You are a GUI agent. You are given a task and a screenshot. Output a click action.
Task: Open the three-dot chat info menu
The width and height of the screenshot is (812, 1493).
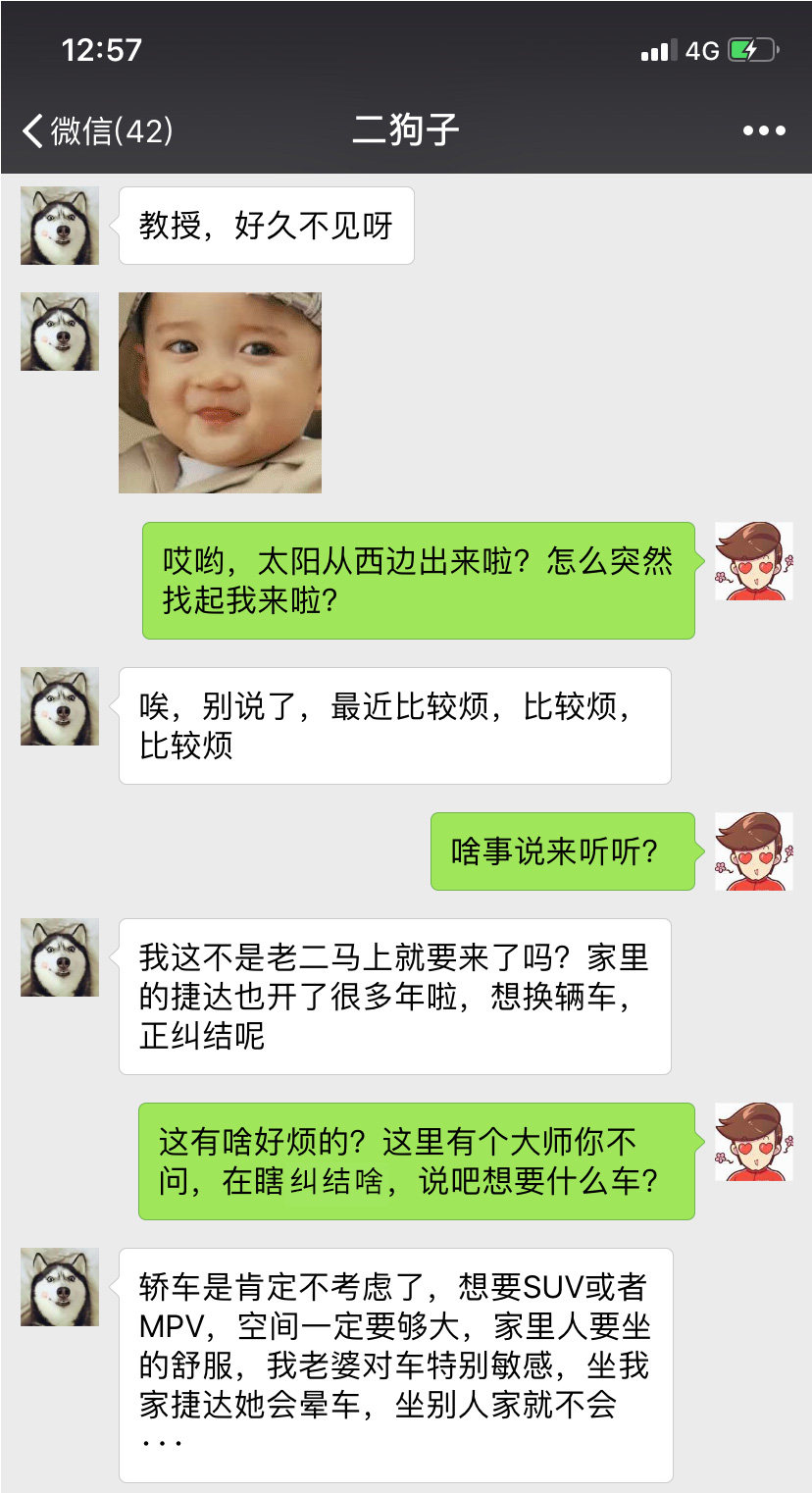tap(763, 130)
